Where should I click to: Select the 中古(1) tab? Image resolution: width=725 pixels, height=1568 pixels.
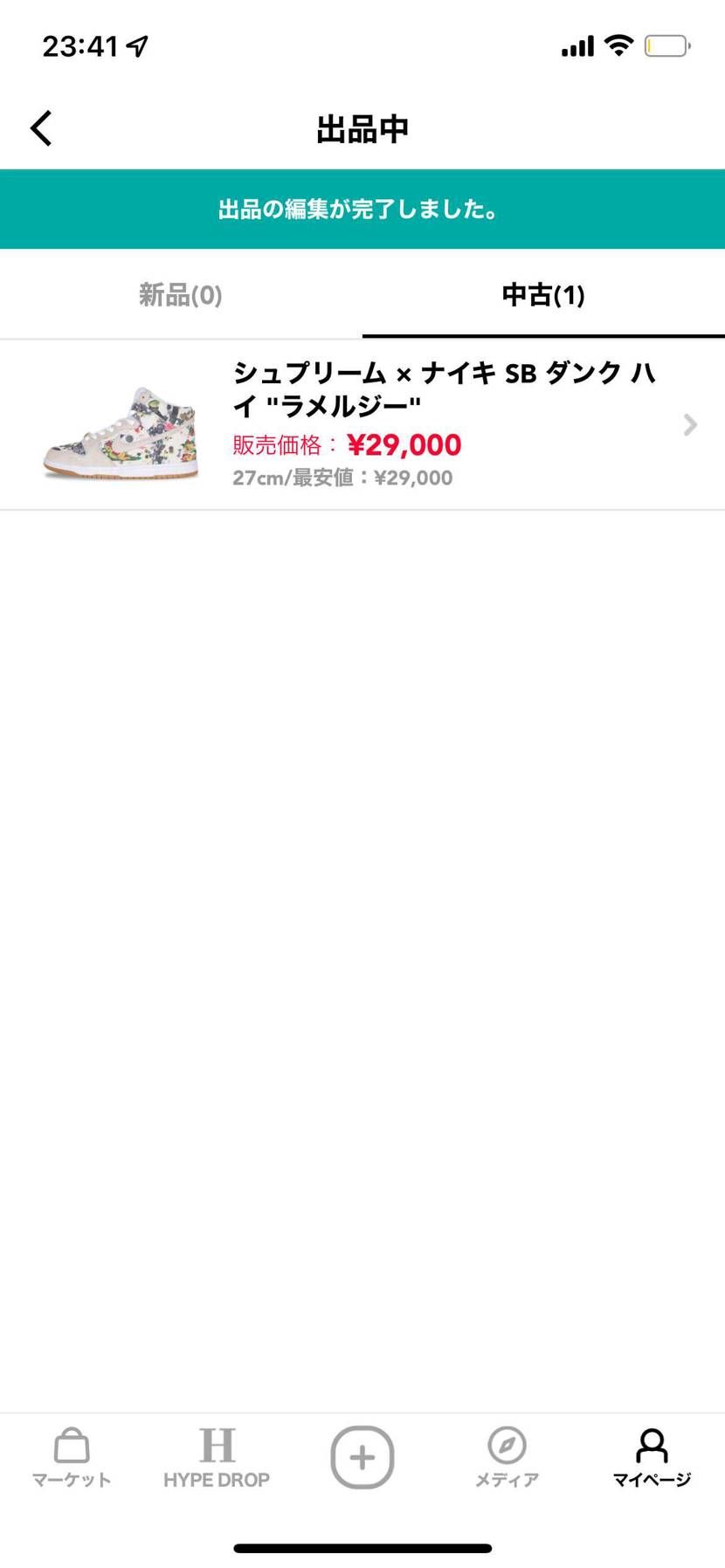(x=543, y=295)
